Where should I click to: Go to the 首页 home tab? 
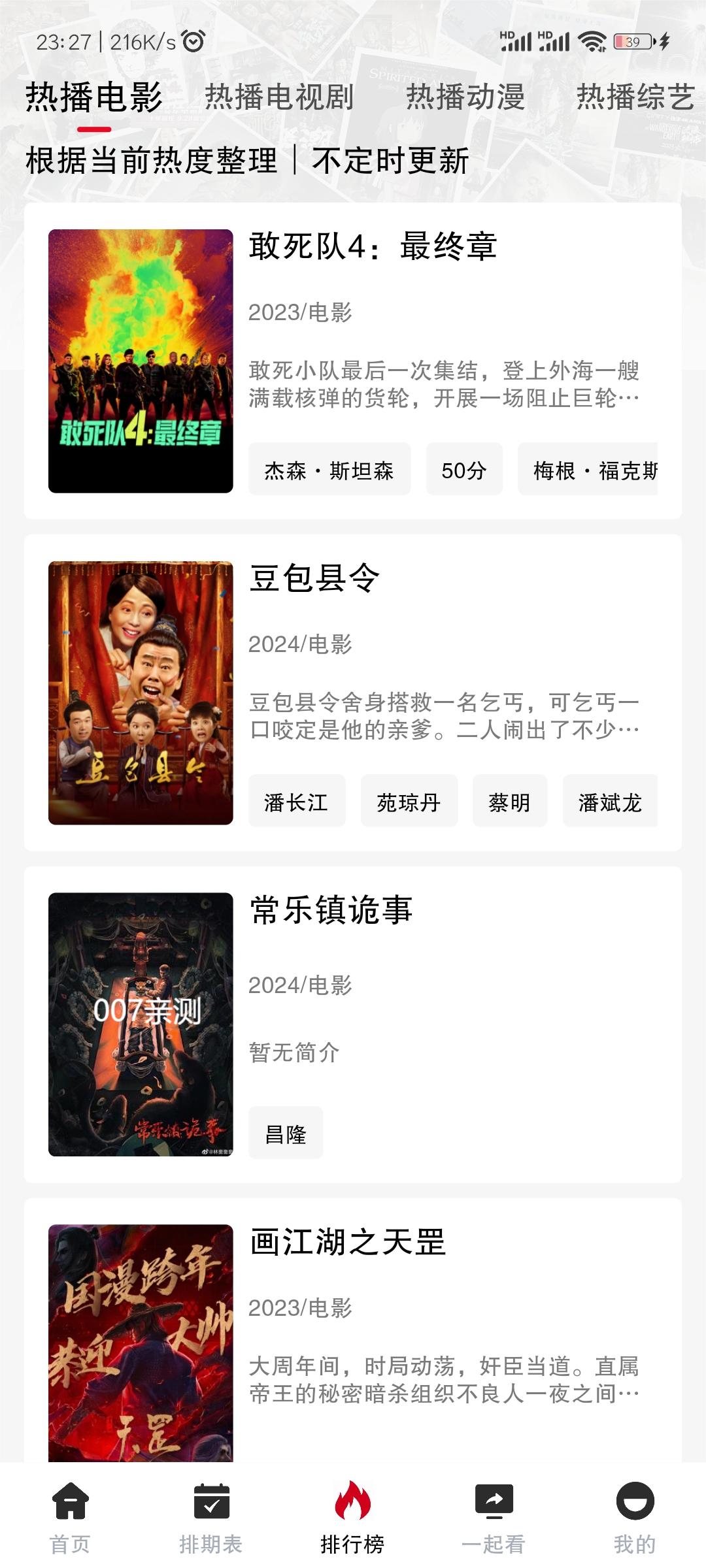click(x=71, y=1516)
